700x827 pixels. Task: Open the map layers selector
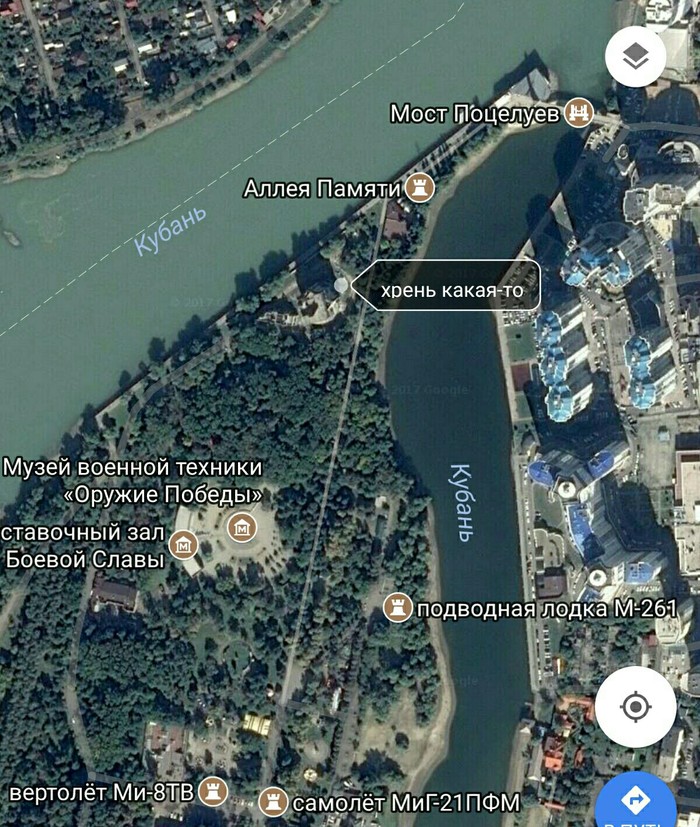click(635, 58)
